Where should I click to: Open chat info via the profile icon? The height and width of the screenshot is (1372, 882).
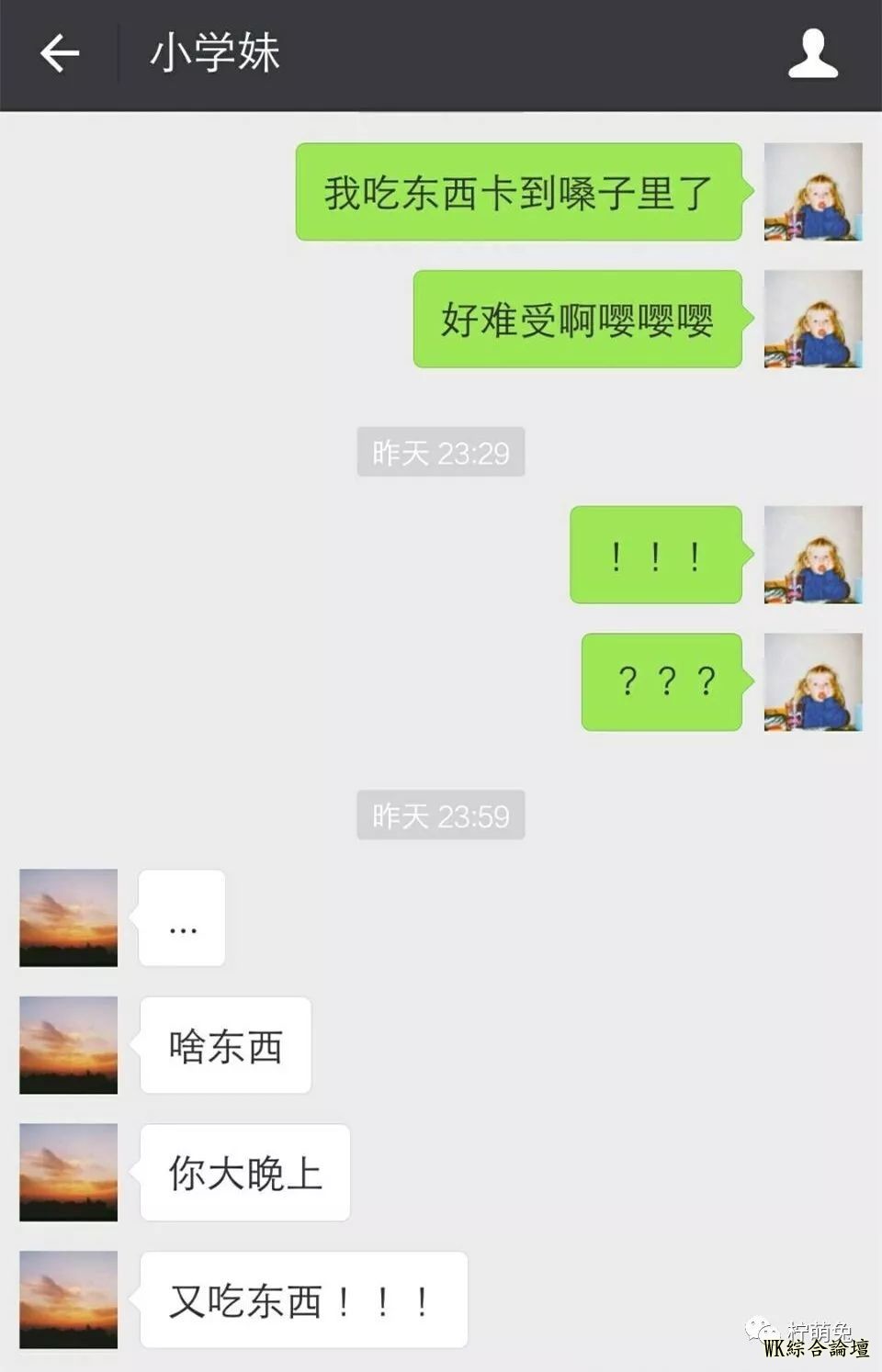coord(812,53)
